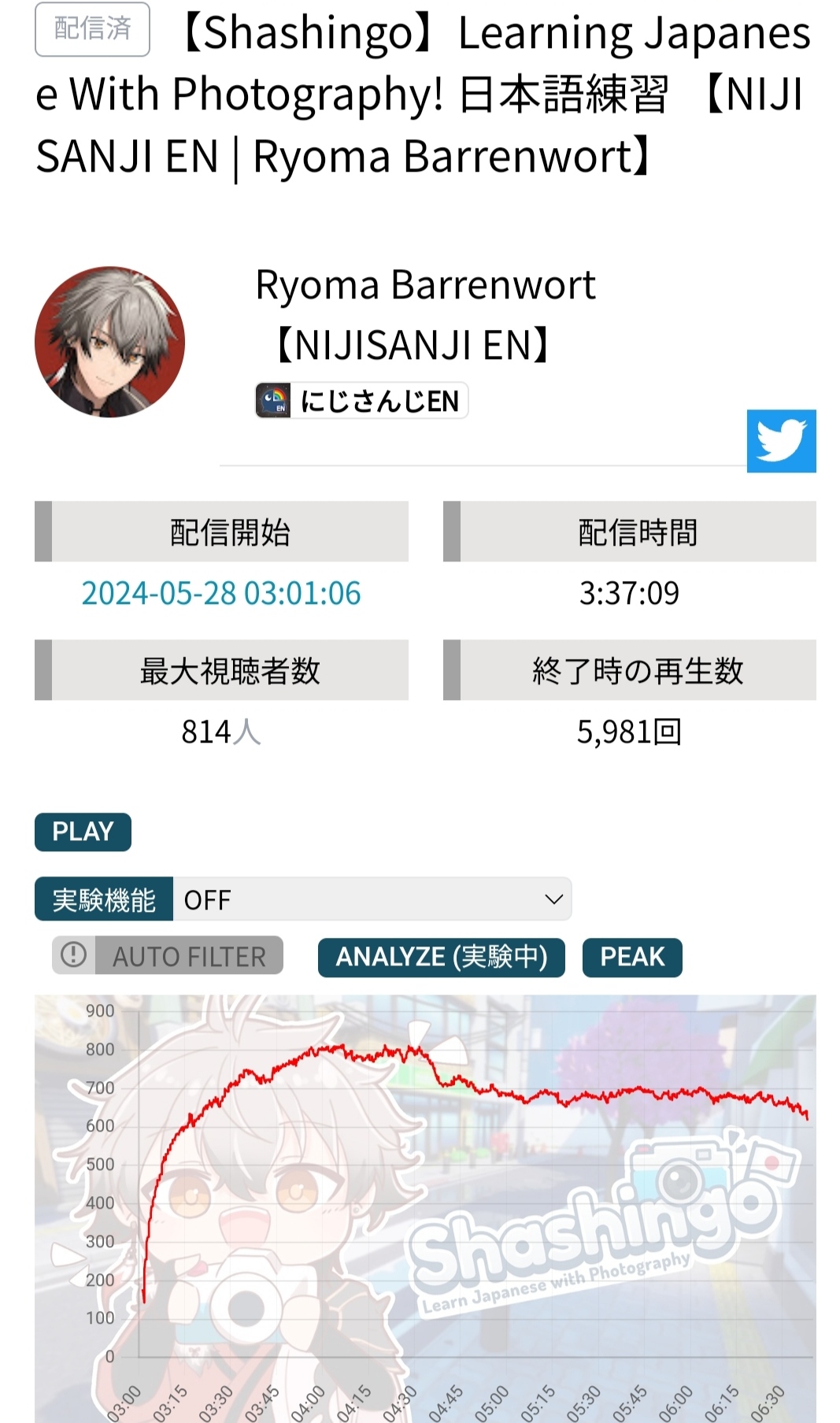840x1423 pixels.
Task: Enable the AUTO FILTER option
Action: [168, 955]
